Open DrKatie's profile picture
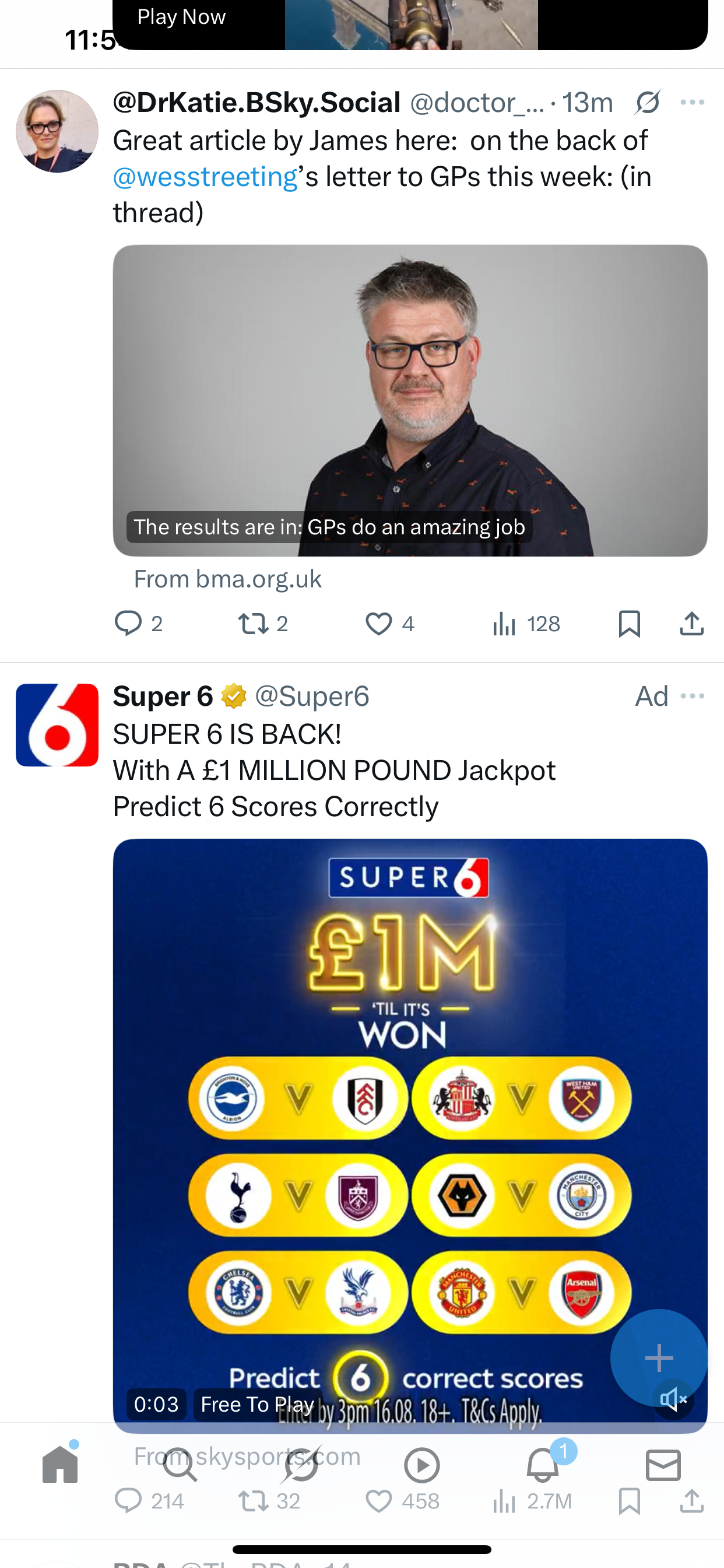This screenshot has height=1568, width=724. (57, 131)
